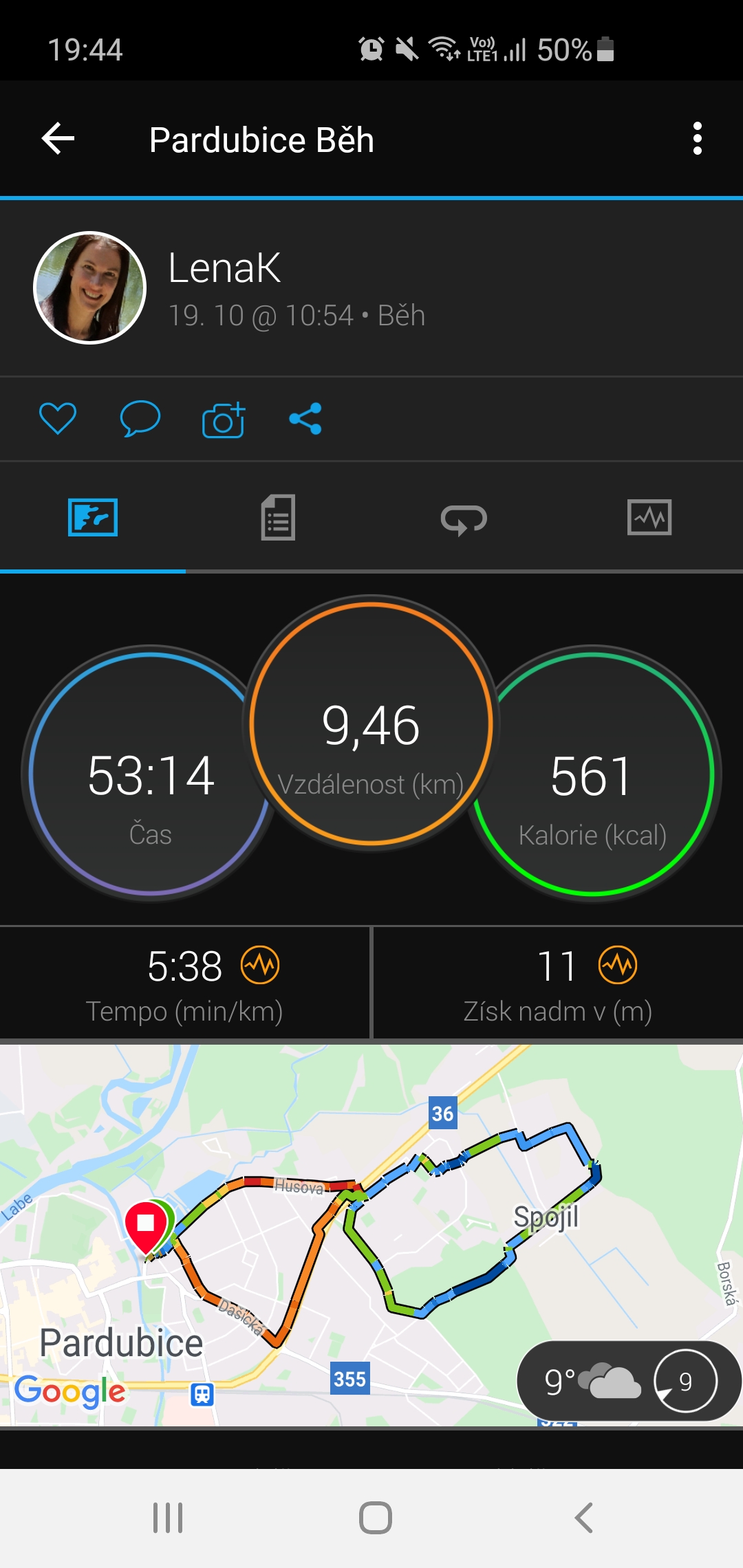This screenshot has width=743, height=1568.
Task: Add a photo with the camera icon
Action: [x=224, y=420]
